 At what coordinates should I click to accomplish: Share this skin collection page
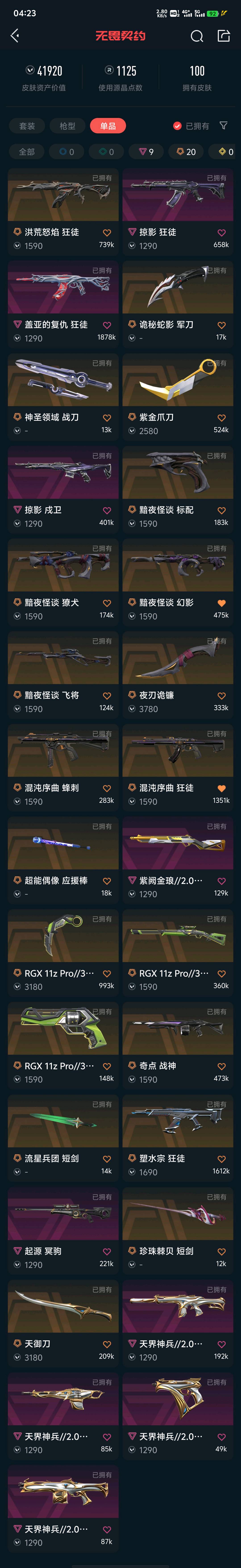click(x=223, y=36)
